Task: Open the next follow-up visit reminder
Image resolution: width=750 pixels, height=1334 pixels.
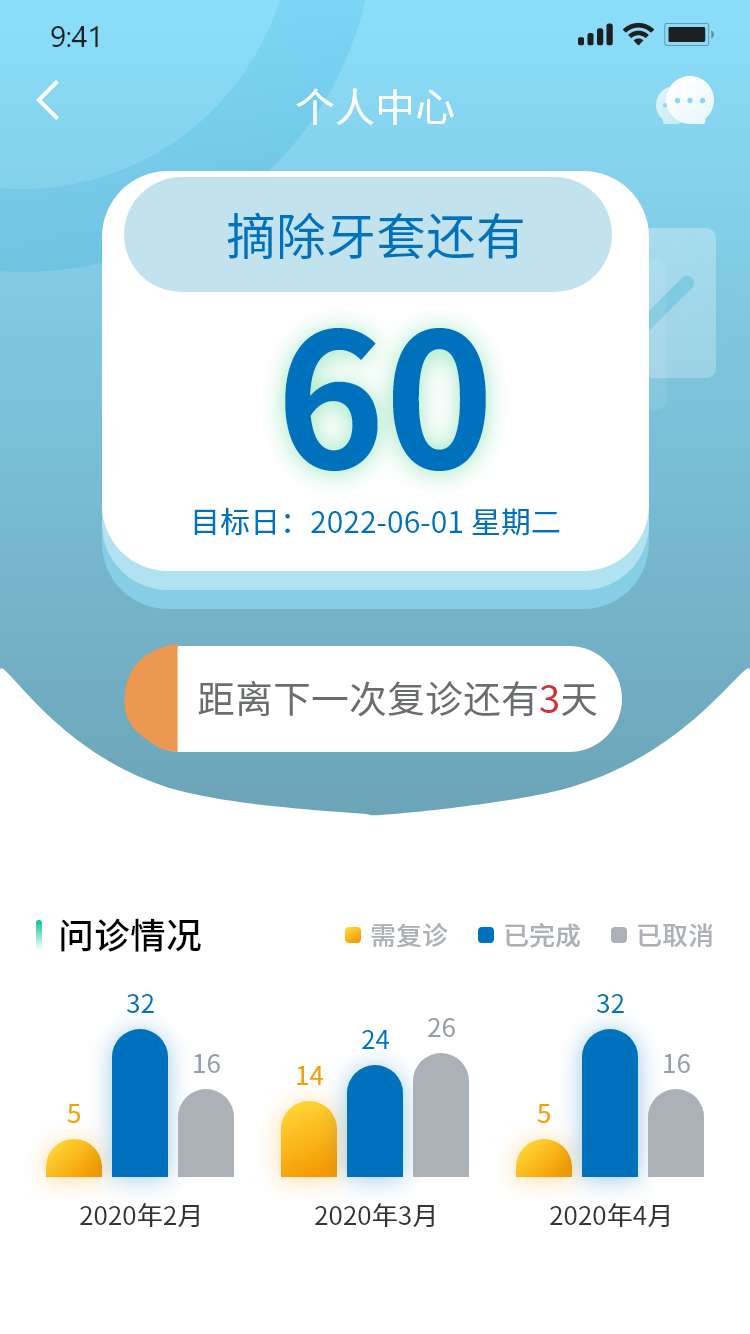Action: click(x=373, y=699)
